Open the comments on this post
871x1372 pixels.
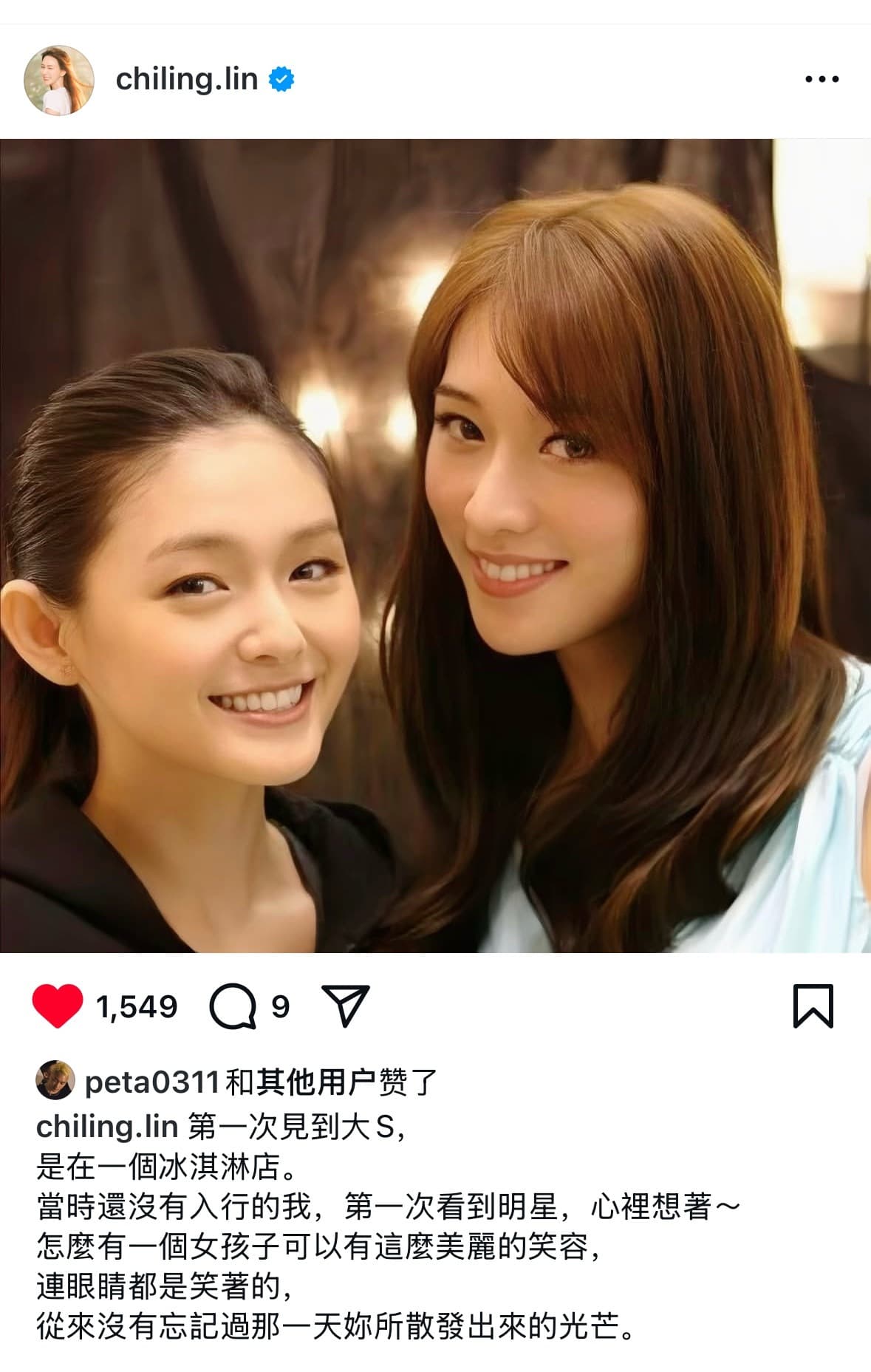click(x=233, y=1006)
